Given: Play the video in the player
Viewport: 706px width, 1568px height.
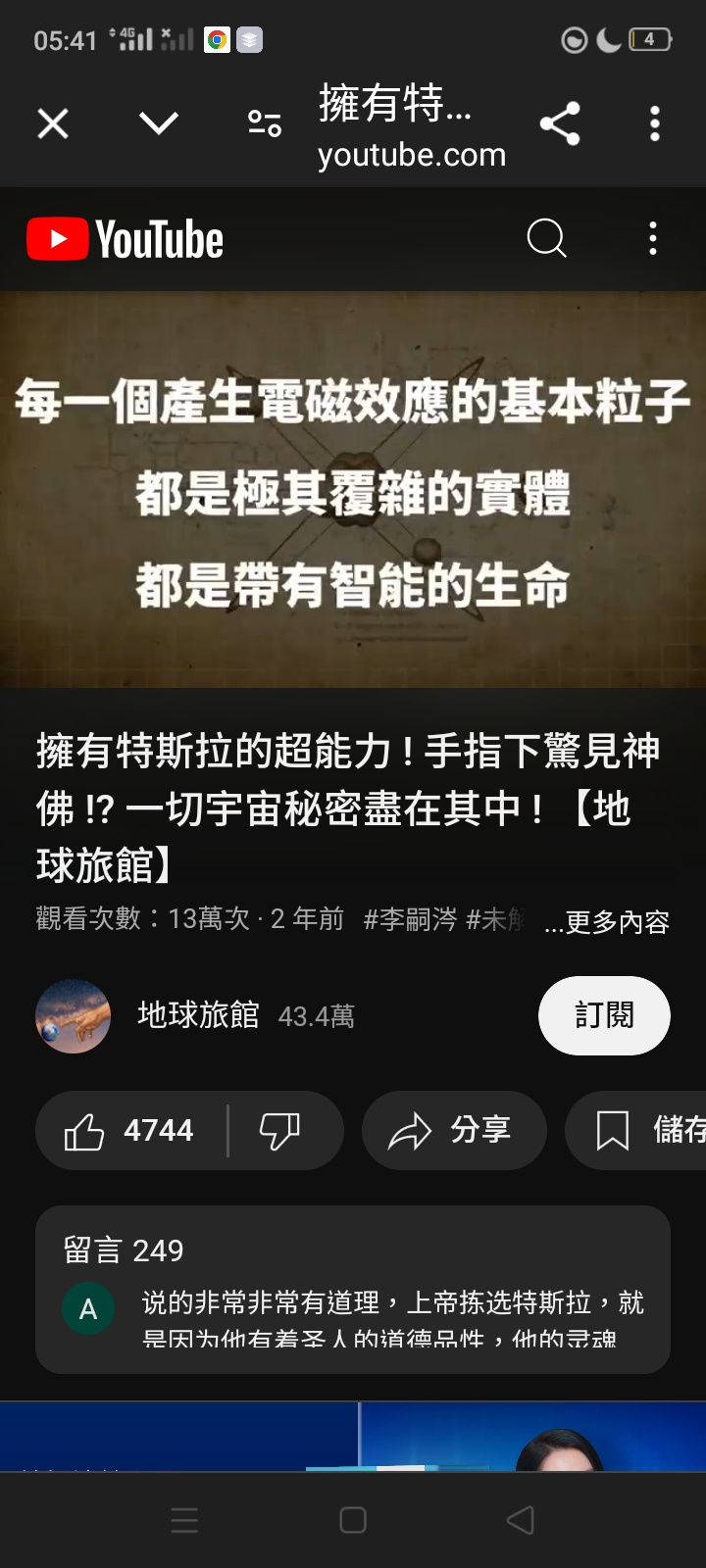Looking at the screenshot, I should pos(353,489).
